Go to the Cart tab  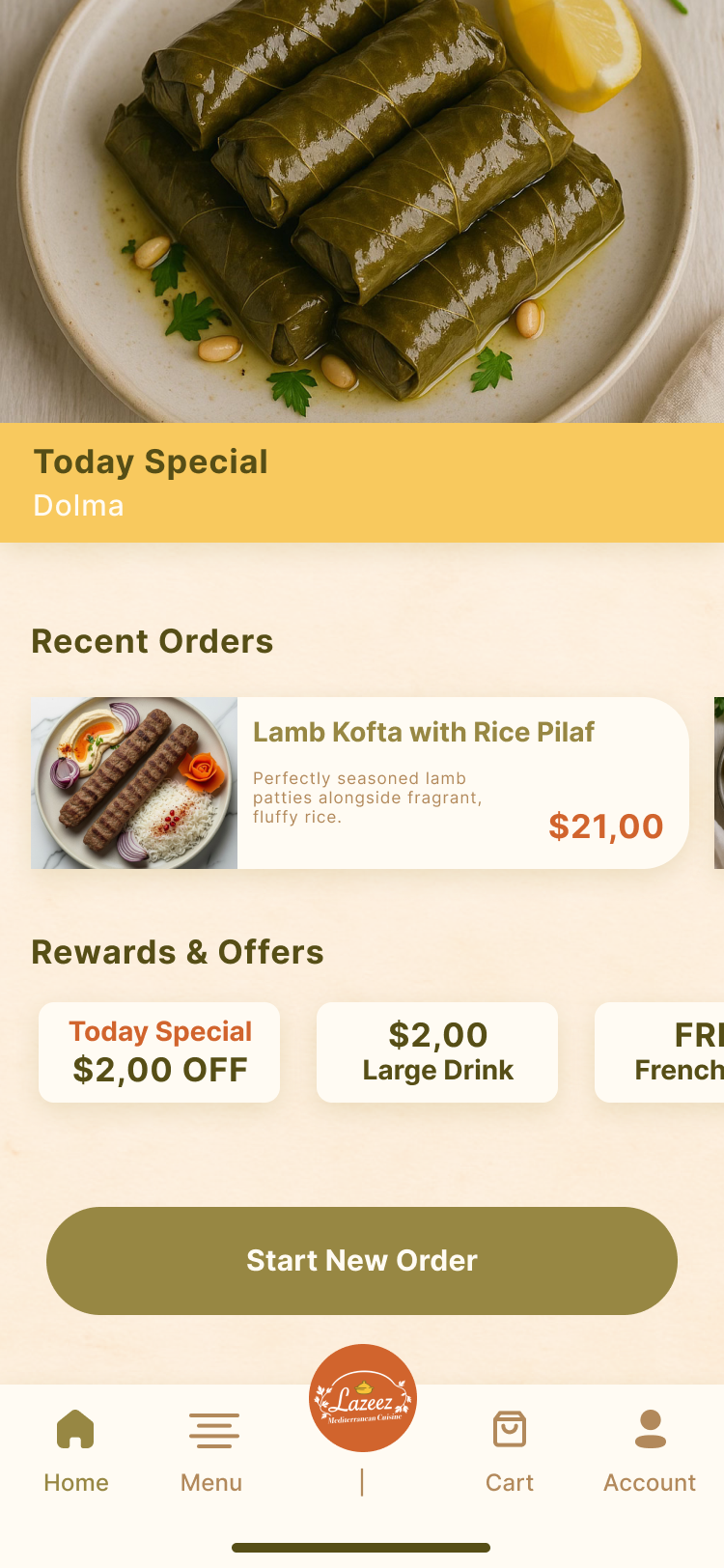[510, 1450]
